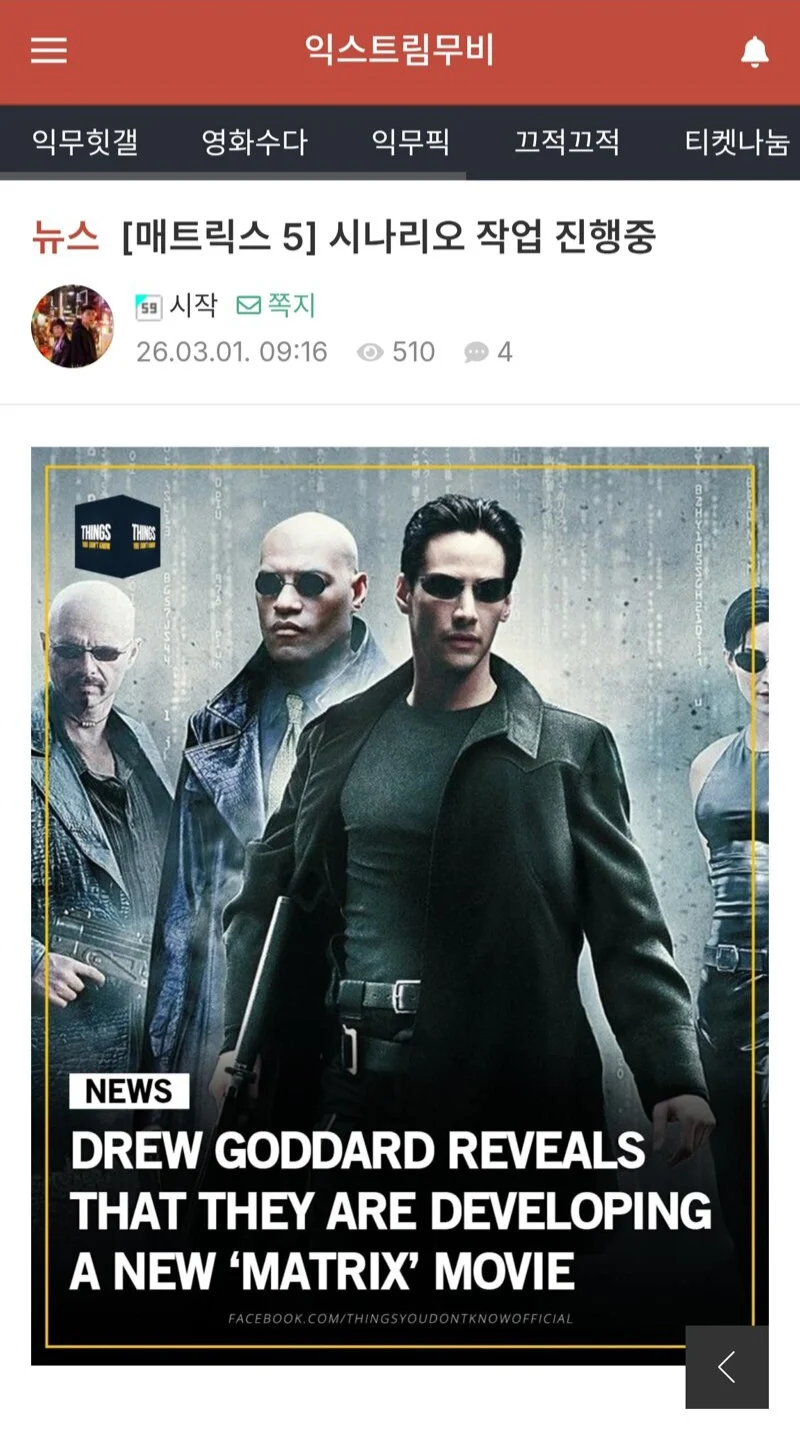Open the hamburger drawer menu
The width and height of the screenshot is (800, 1440).
pos(49,51)
